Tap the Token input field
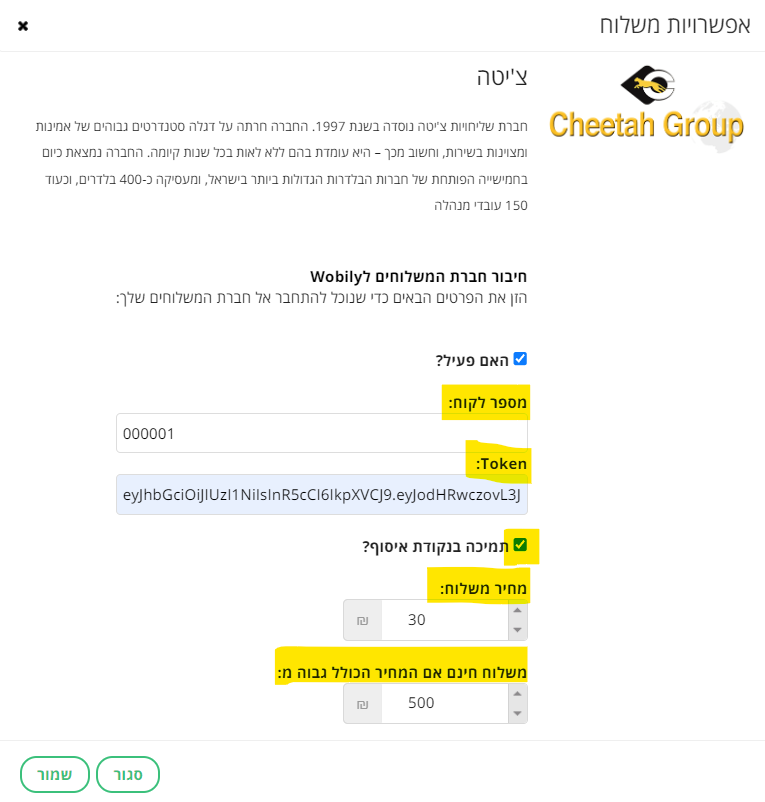The image size is (765, 802). 321,495
